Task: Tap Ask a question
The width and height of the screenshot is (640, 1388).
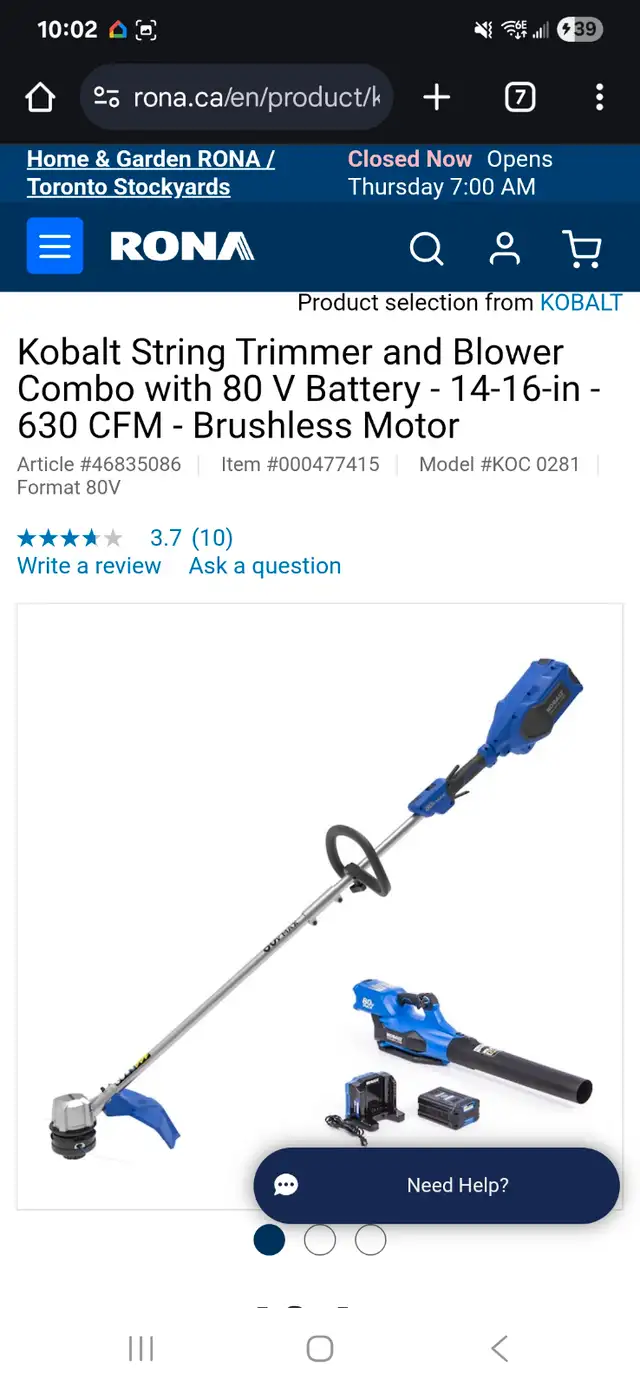Action: tap(265, 566)
